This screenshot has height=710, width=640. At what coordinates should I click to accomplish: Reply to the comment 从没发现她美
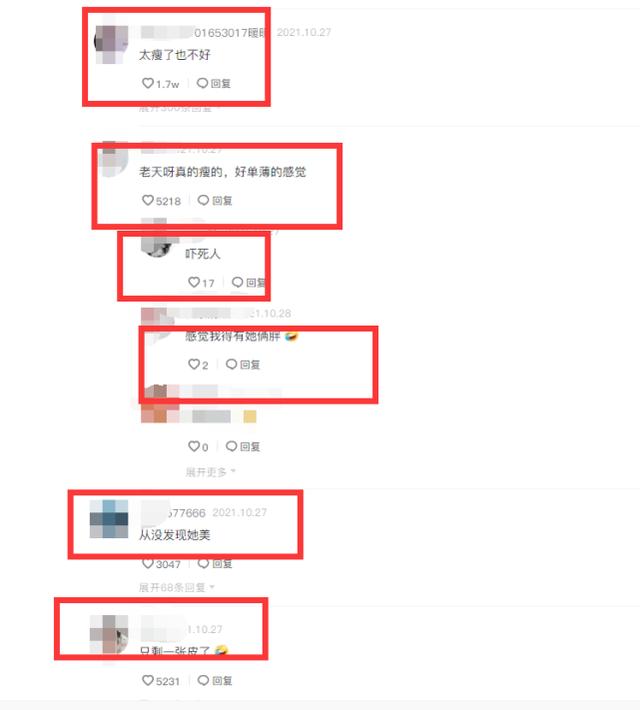(215, 565)
